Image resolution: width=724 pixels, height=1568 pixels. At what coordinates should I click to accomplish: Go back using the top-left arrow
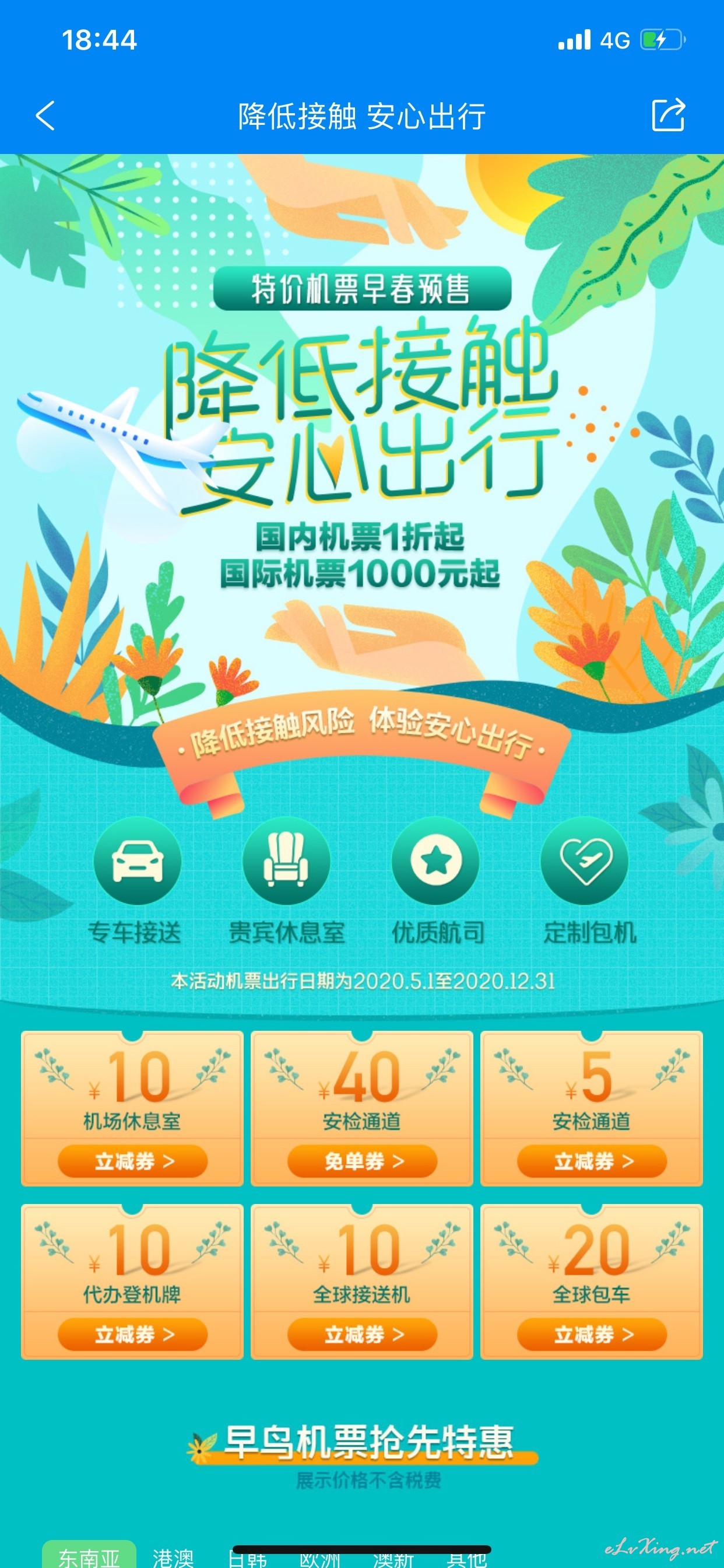click(45, 116)
